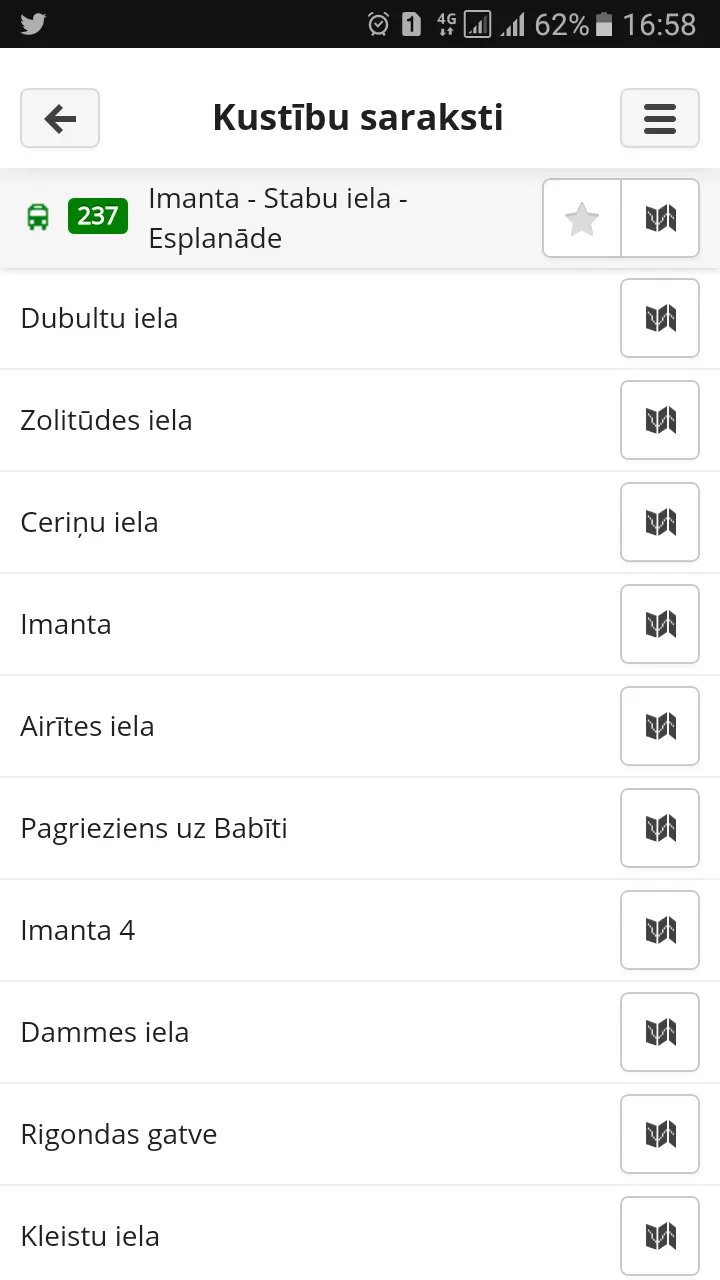Open the hamburger menu
The image size is (720, 1280).
(660, 118)
